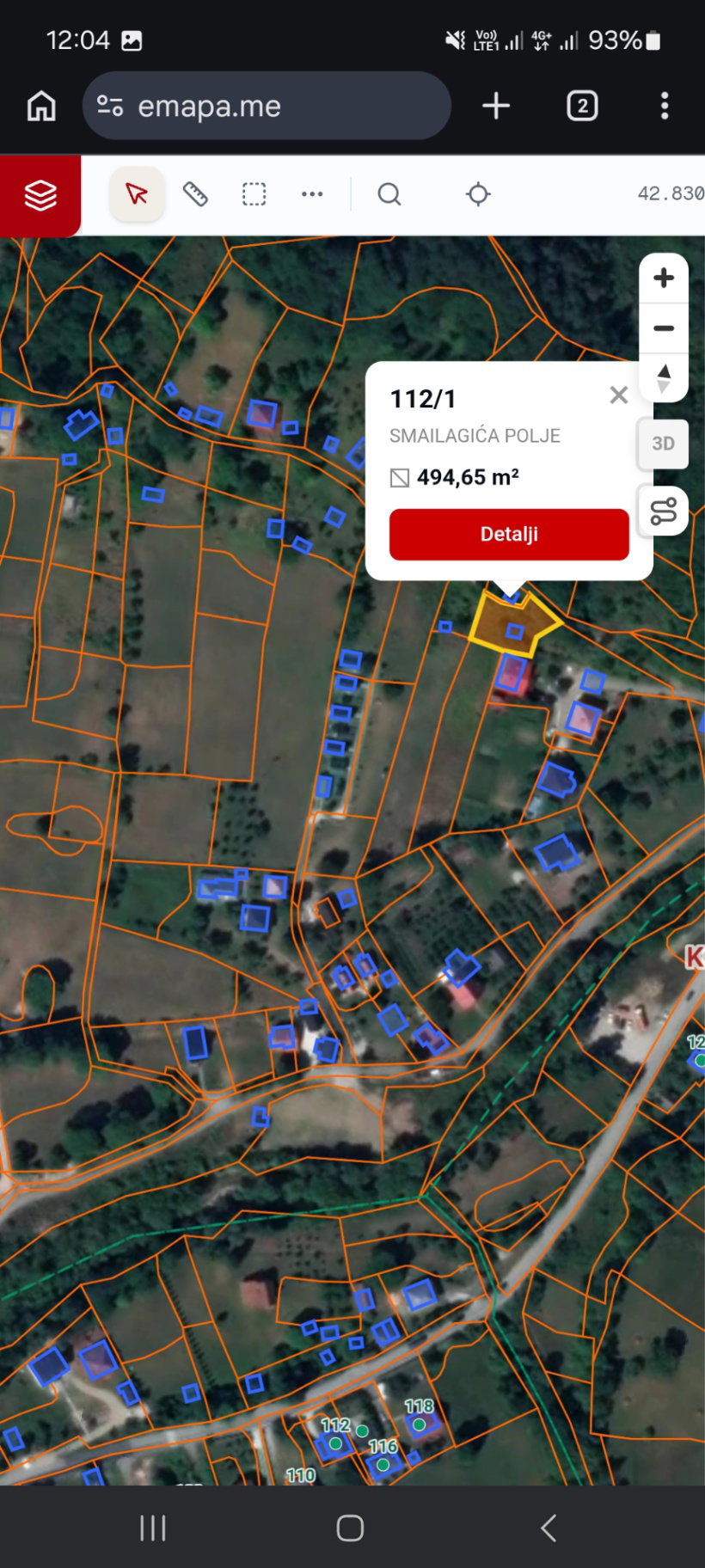Reset map orientation with compass
705x1568 pixels.
(664, 378)
